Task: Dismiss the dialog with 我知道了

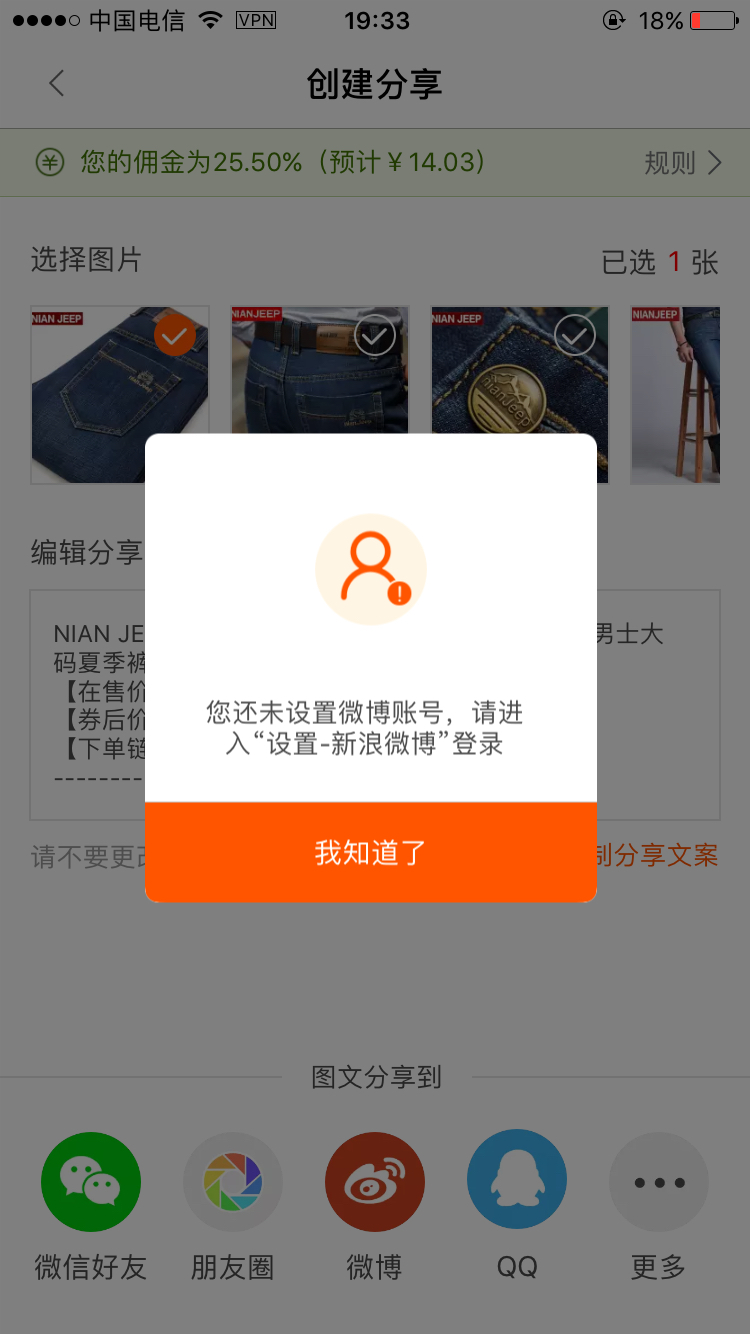Action: click(371, 852)
